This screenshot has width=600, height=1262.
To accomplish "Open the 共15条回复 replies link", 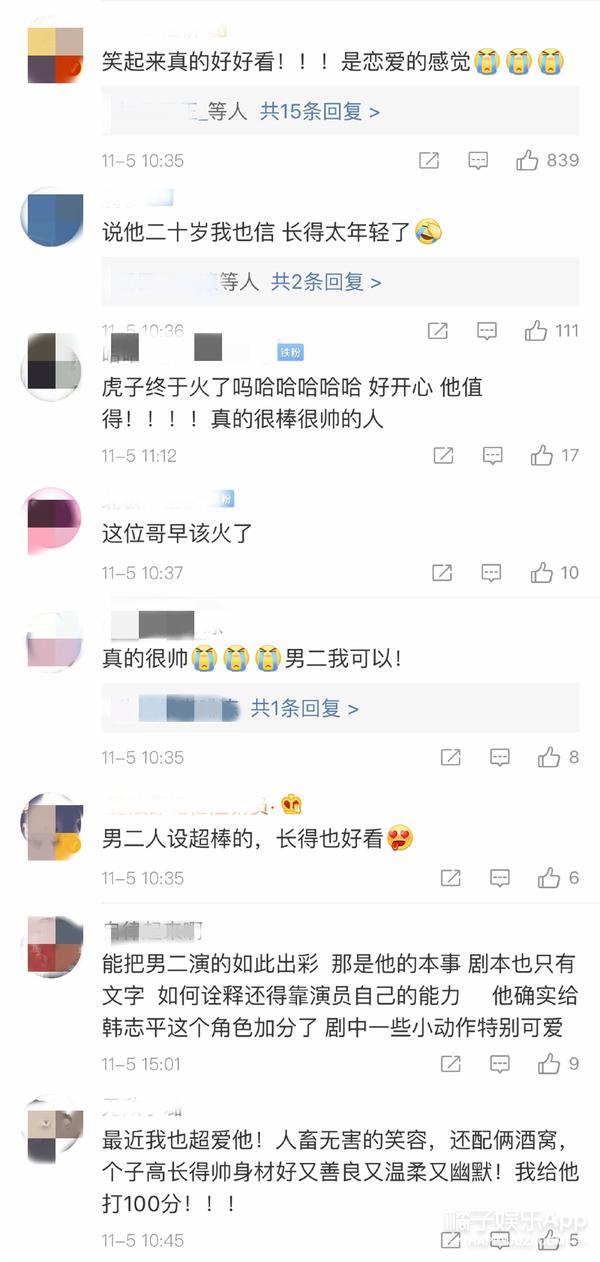I will tap(320, 112).
